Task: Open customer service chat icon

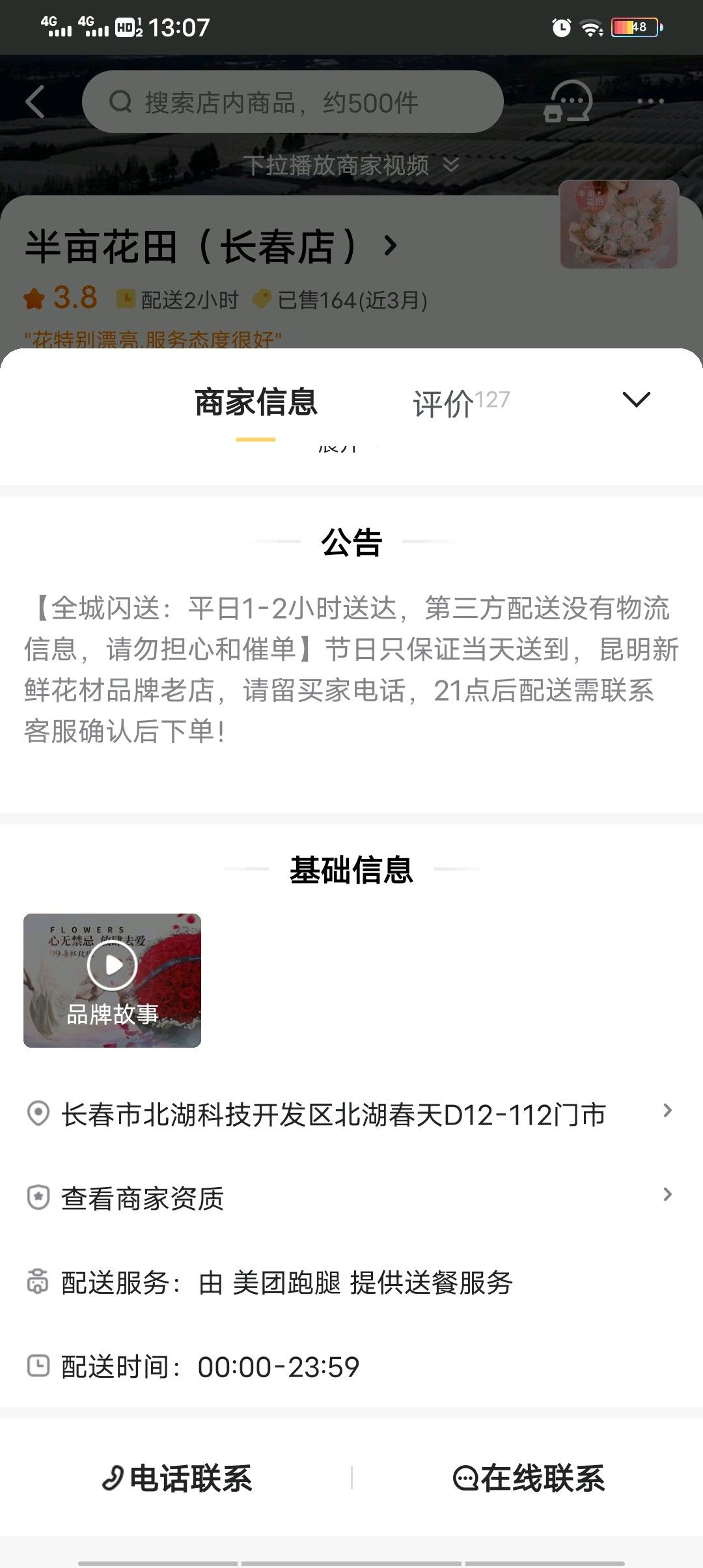Action: coord(568,102)
